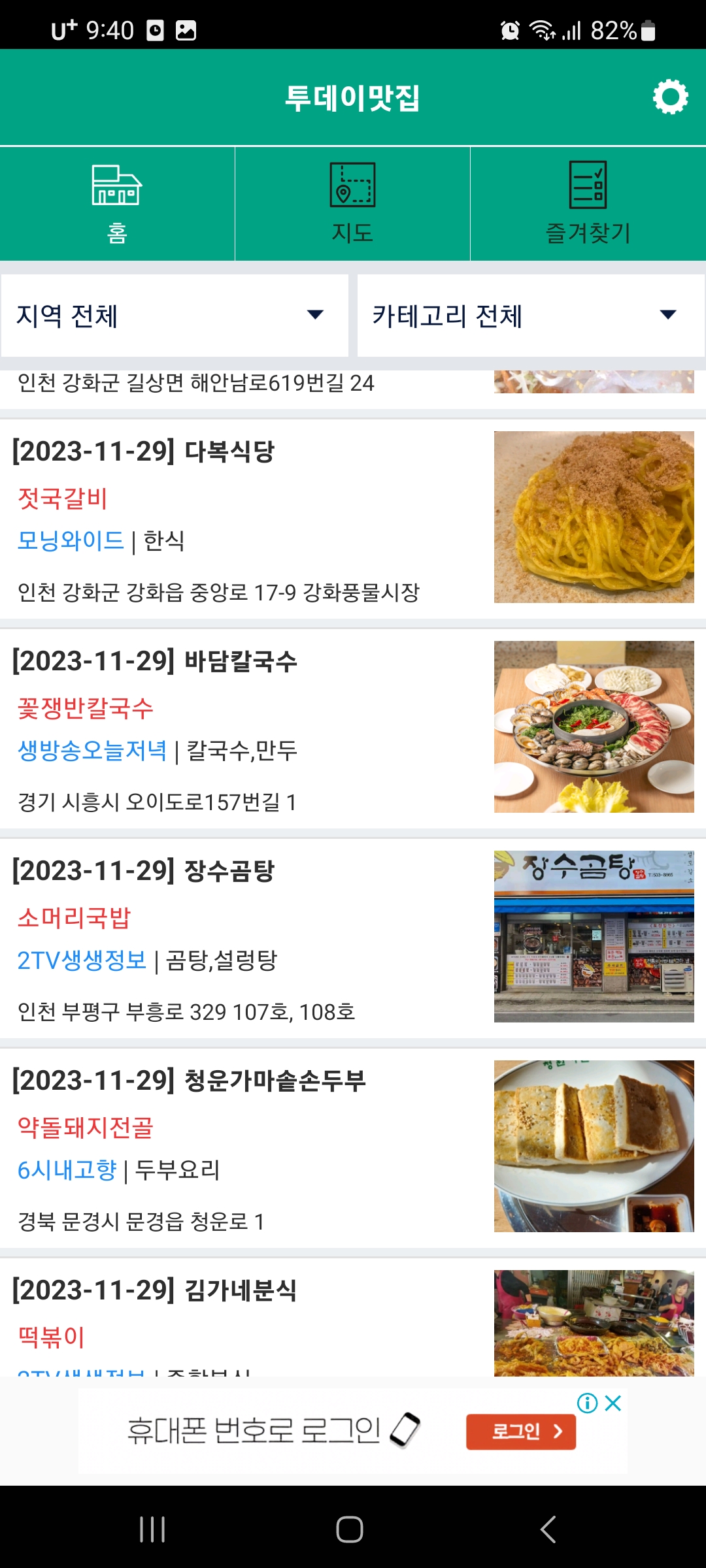Dismiss the ad banner with X
The height and width of the screenshot is (1568, 706).
(613, 1403)
